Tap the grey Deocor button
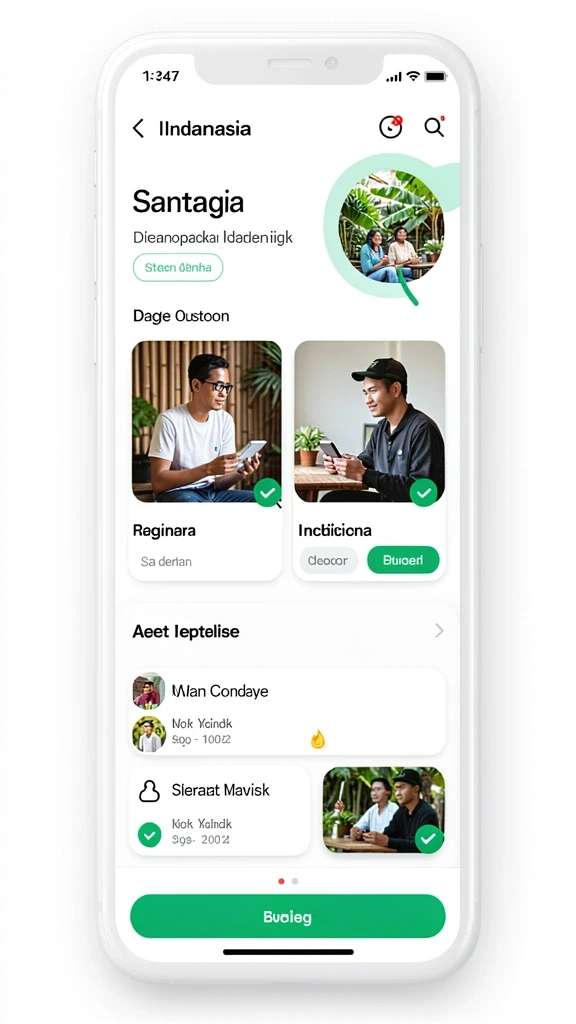576x1024 pixels. [328, 560]
